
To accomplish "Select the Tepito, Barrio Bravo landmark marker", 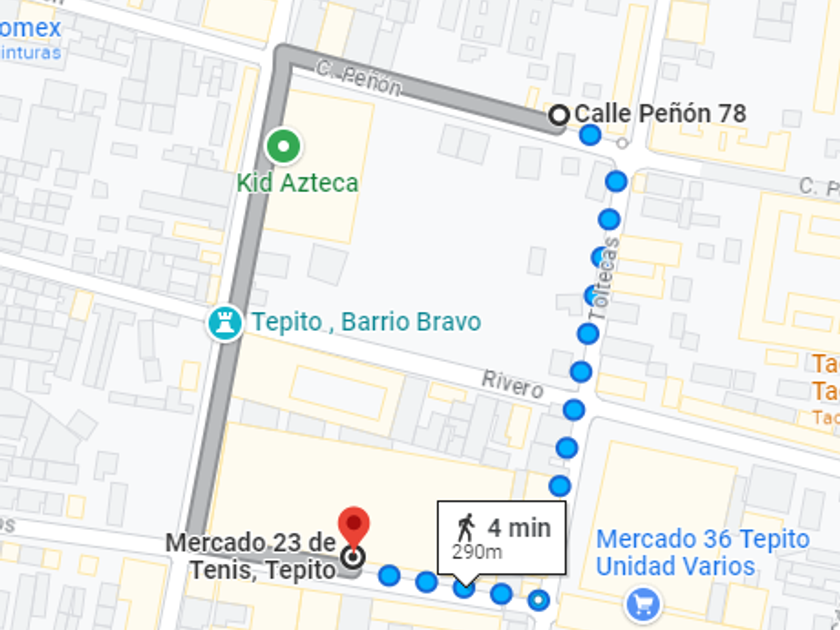I will (225, 323).
